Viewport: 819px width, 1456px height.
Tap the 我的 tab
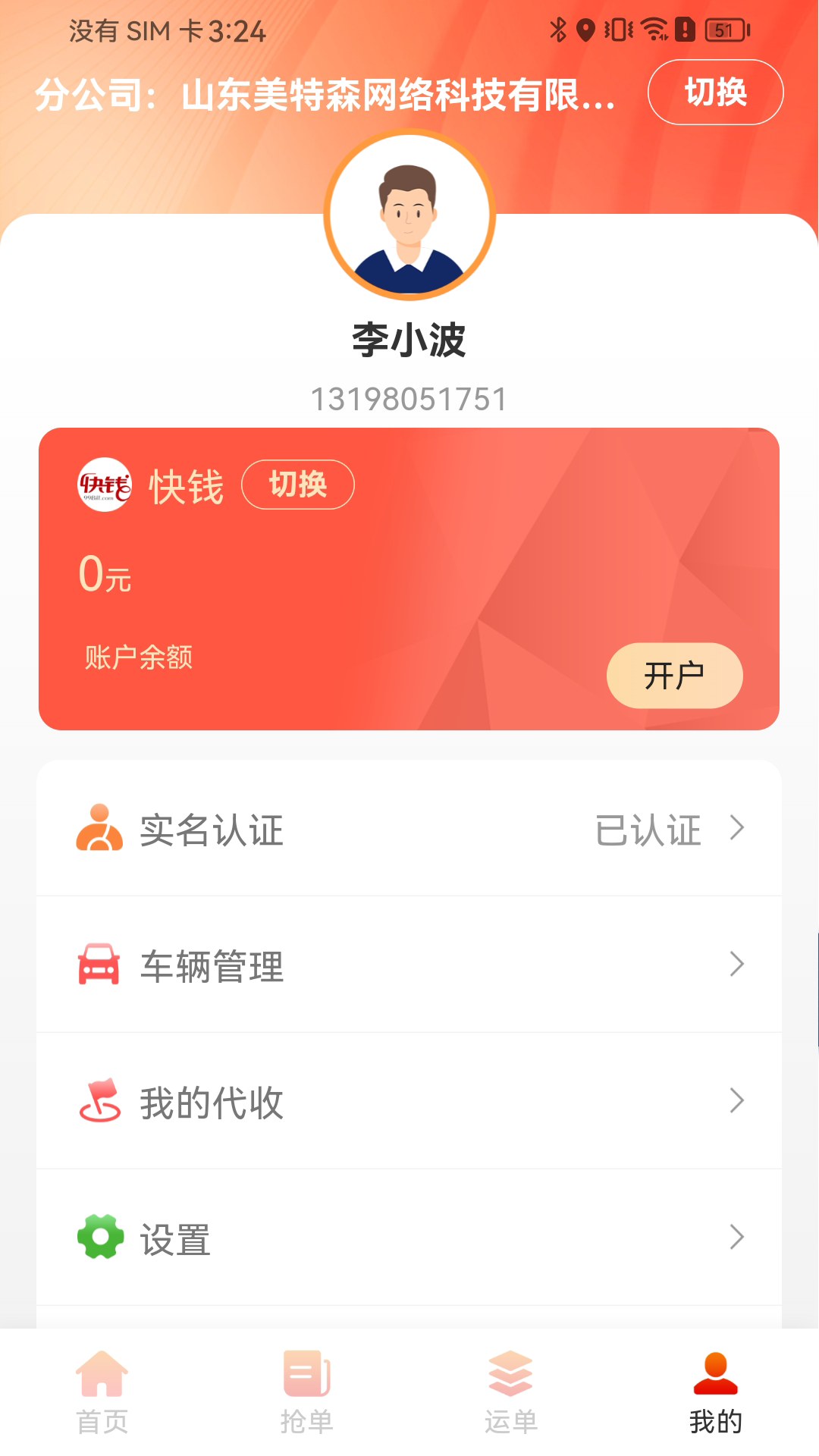tap(715, 1392)
